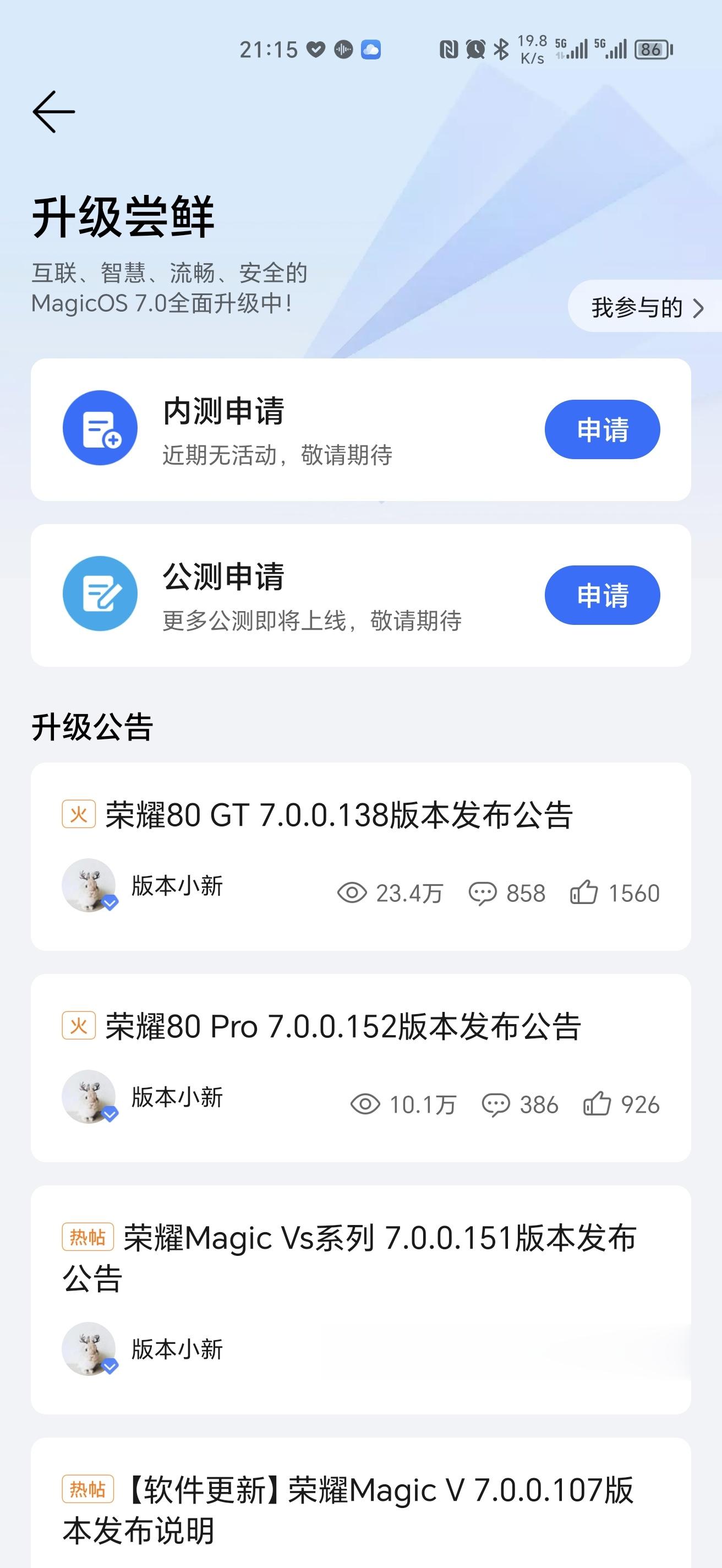Tap 申请 button for 内测申请
Viewport: 722px width, 1568px height.
tap(601, 430)
